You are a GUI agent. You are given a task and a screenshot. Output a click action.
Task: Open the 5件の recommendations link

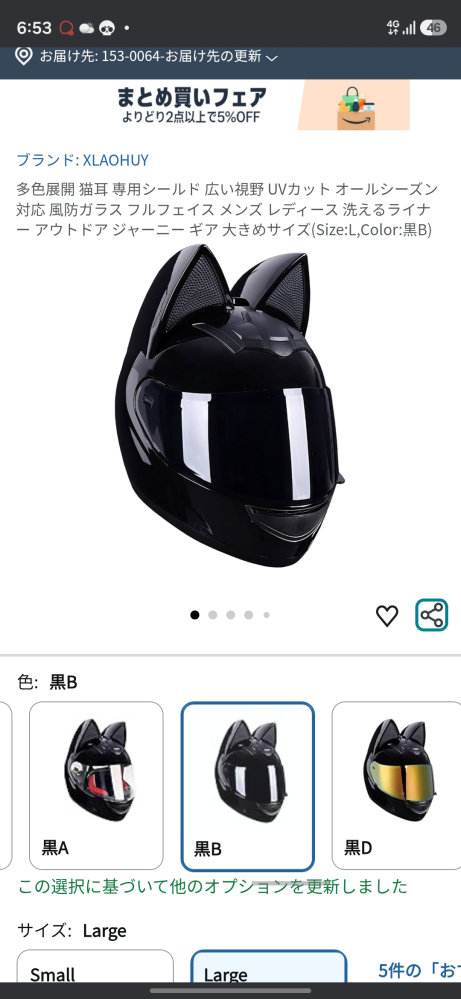click(x=419, y=970)
